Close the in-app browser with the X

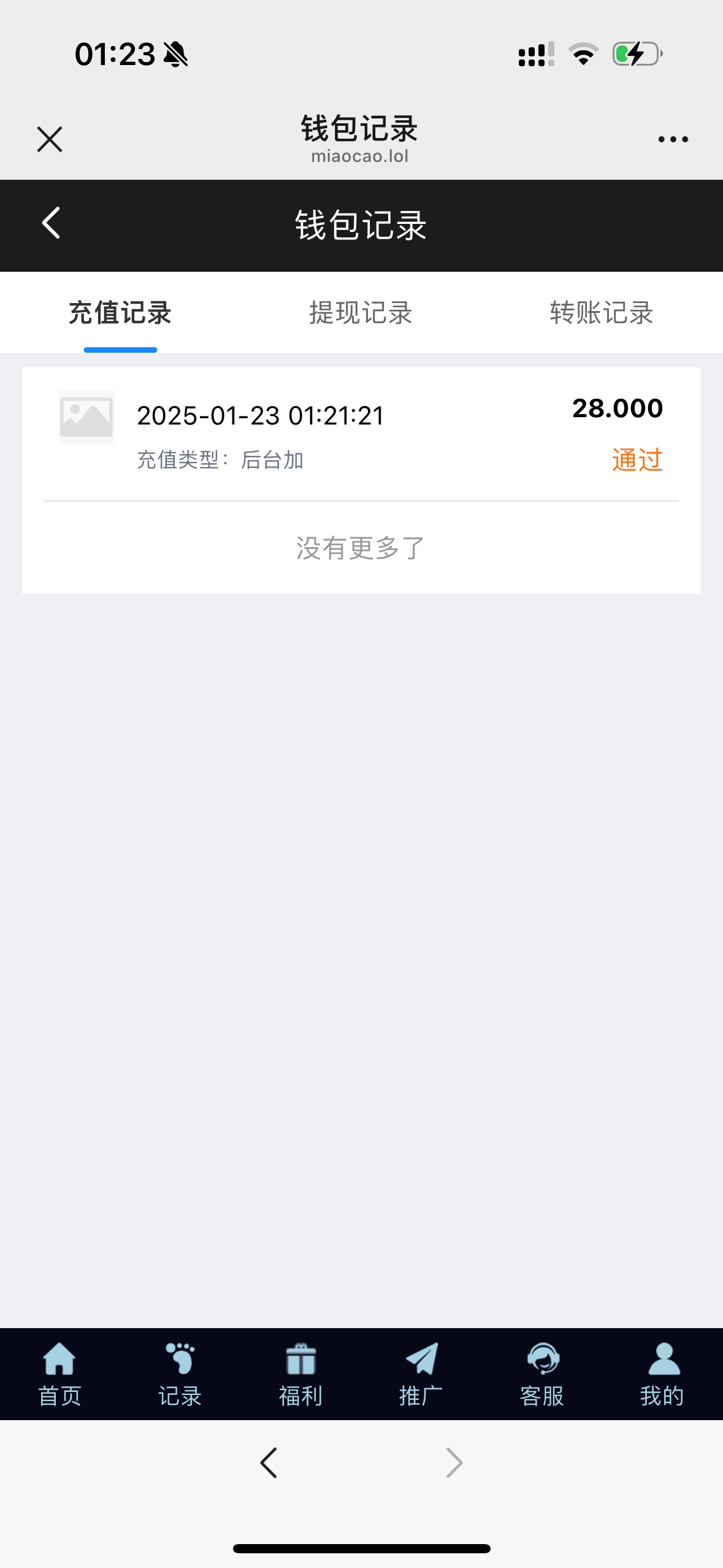50,139
